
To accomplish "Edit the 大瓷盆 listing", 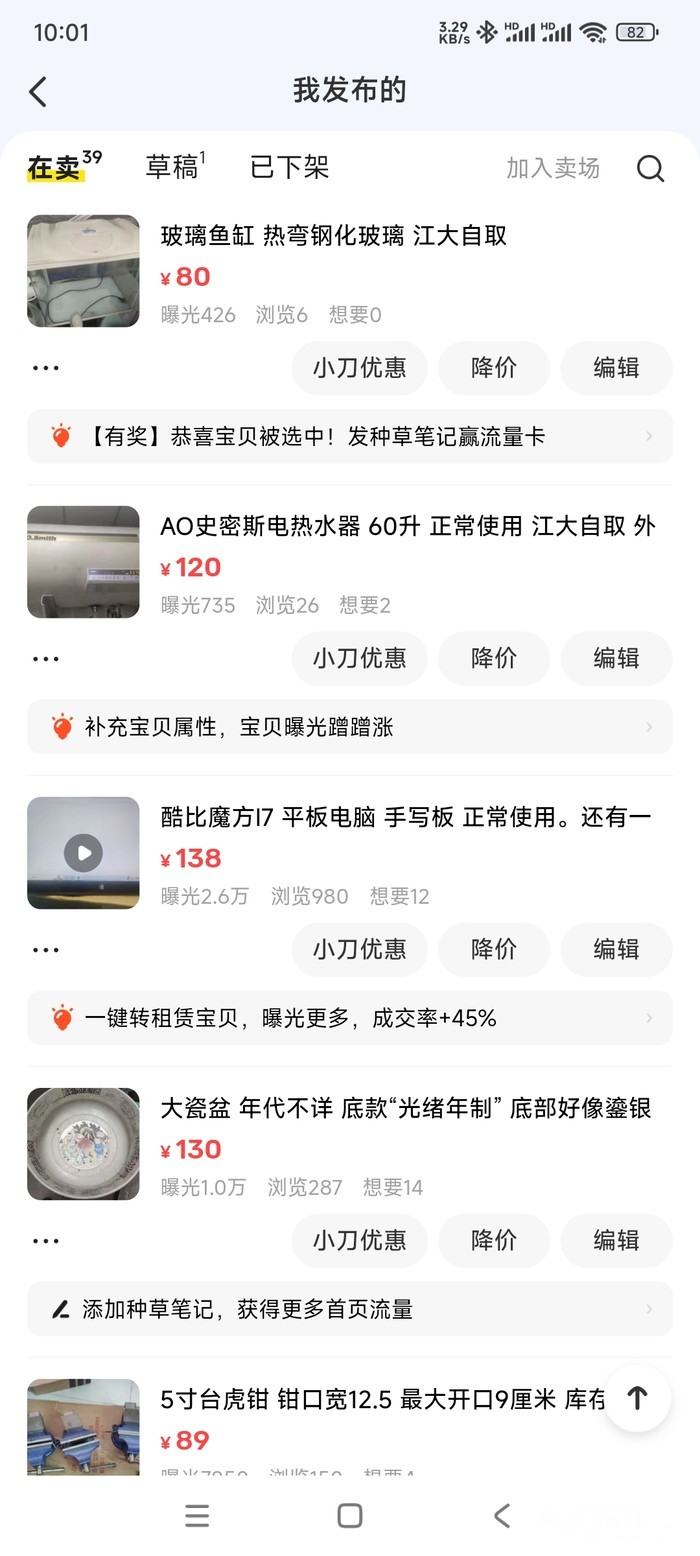I will pyautogui.click(x=616, y=1241).
